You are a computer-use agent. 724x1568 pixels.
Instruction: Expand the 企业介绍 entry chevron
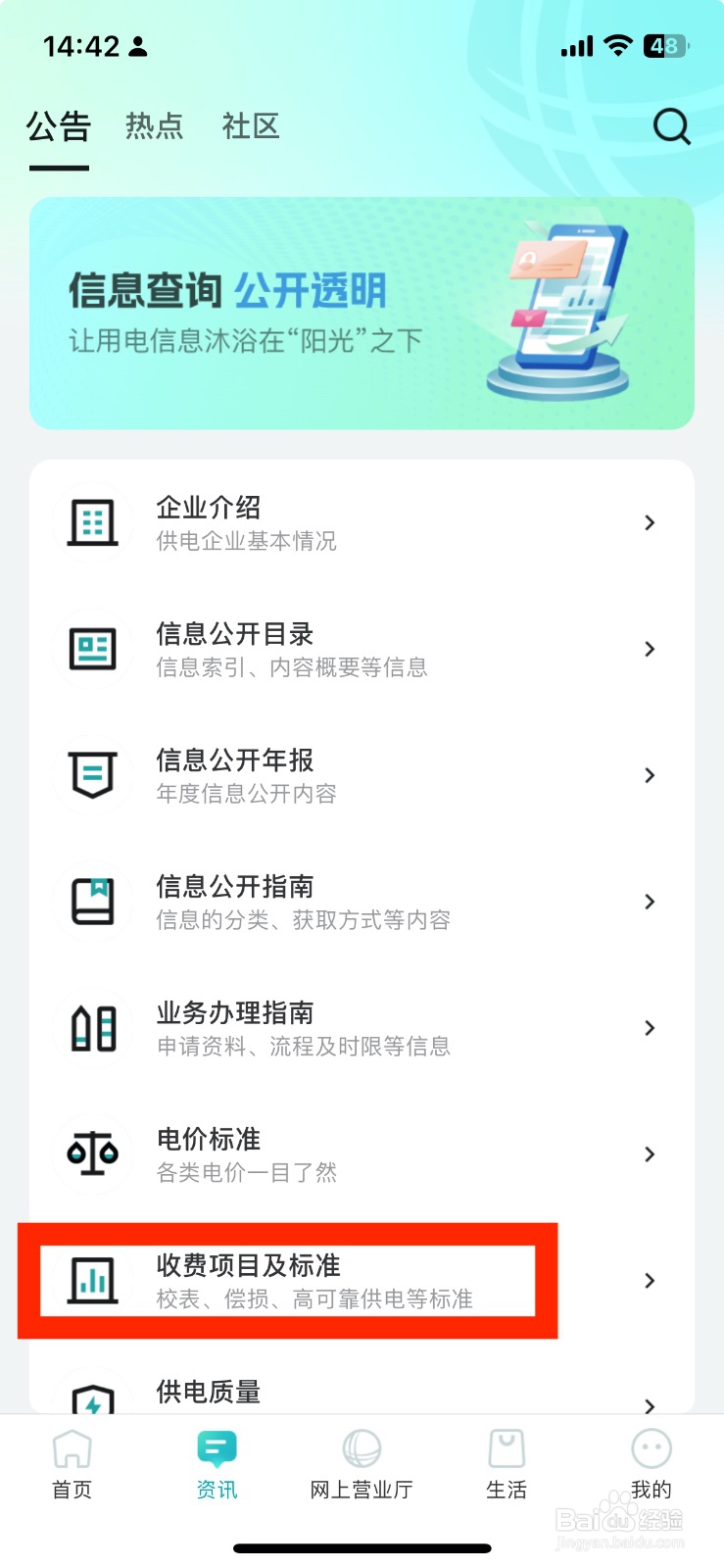pos(650,522)
